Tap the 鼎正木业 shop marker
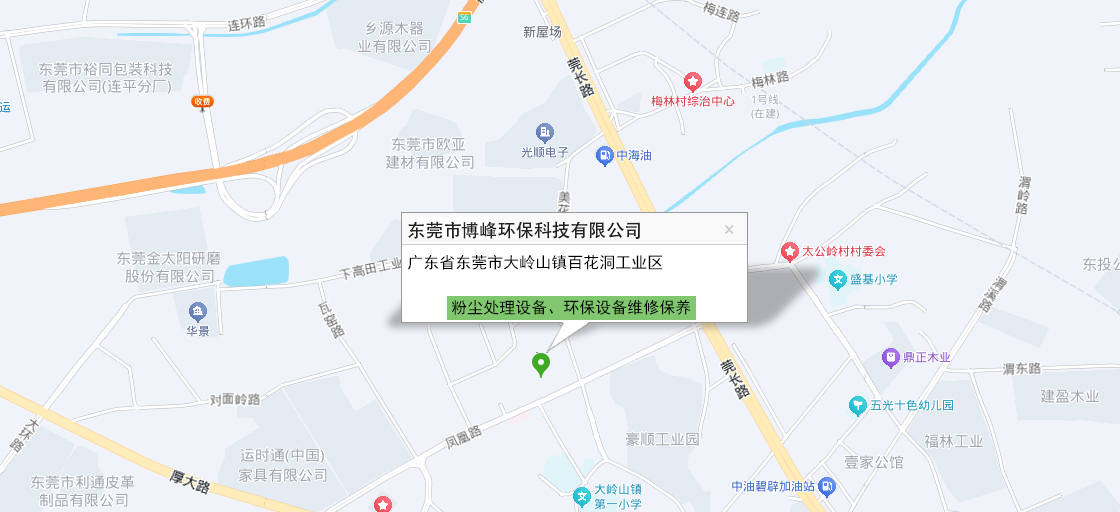The image size is (1120, 512). (x=889, y=356)
